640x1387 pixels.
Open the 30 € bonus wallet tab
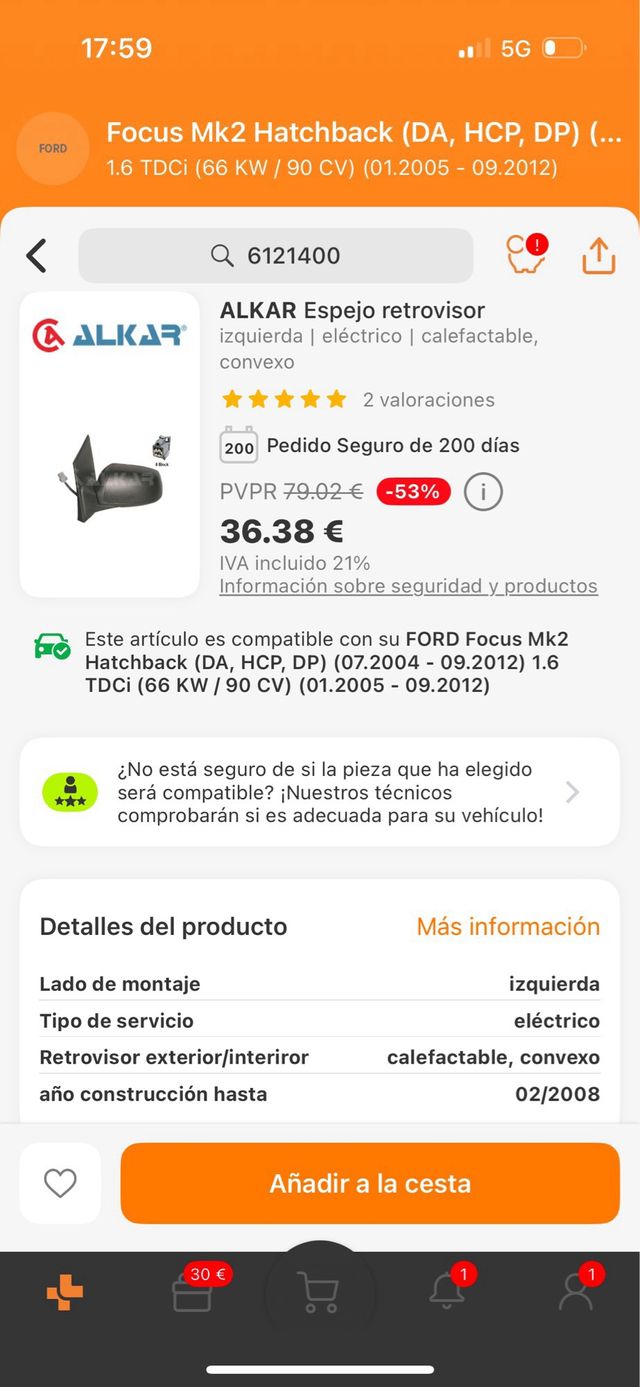[x=192, y=1292]
